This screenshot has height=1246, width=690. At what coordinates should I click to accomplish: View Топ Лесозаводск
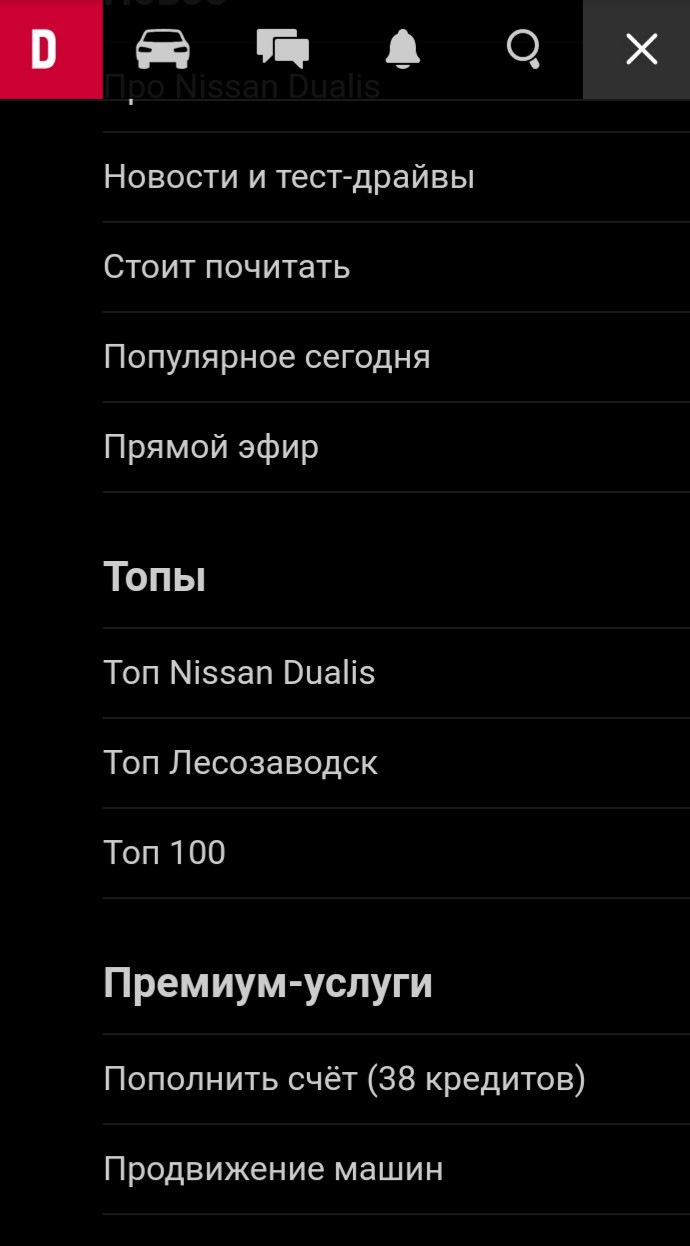pyautogui.click(x=396, y=763)
